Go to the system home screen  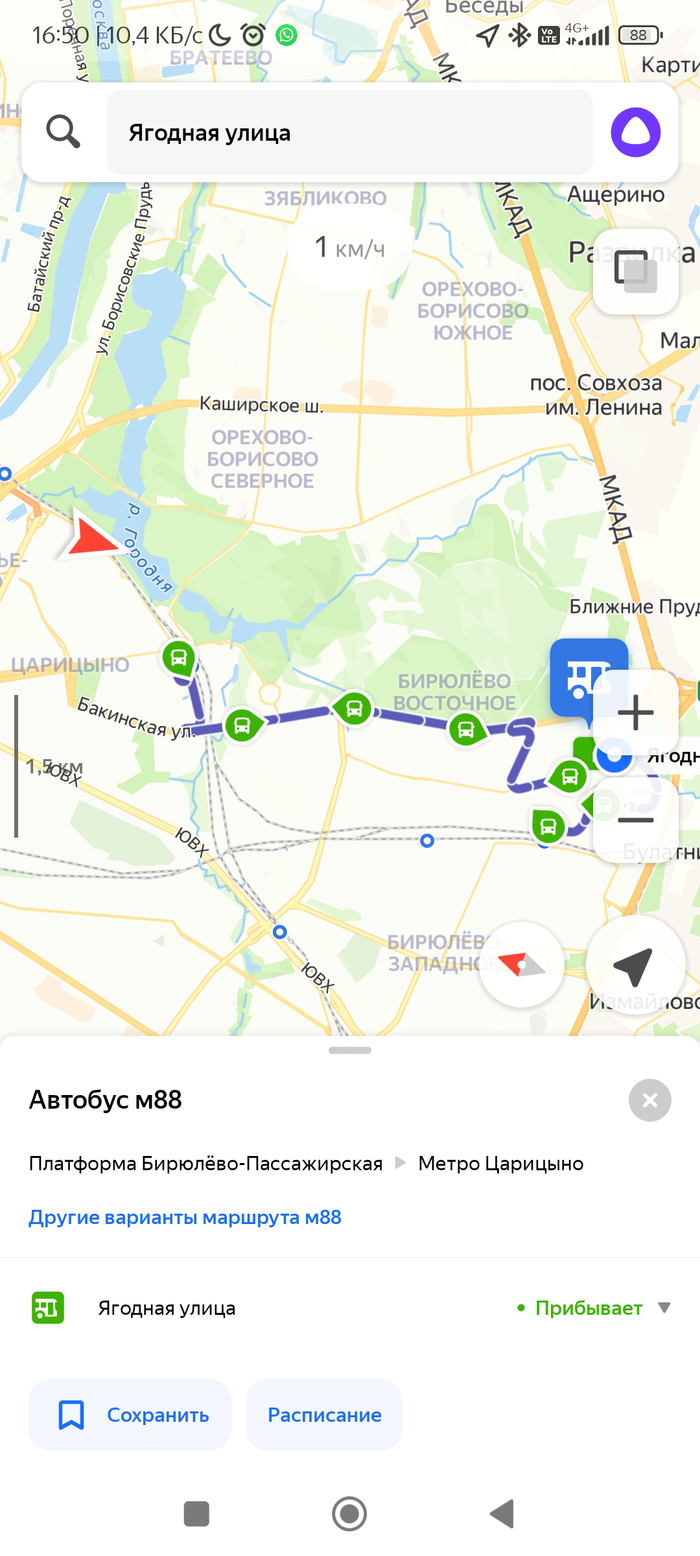coord(349,1514)
